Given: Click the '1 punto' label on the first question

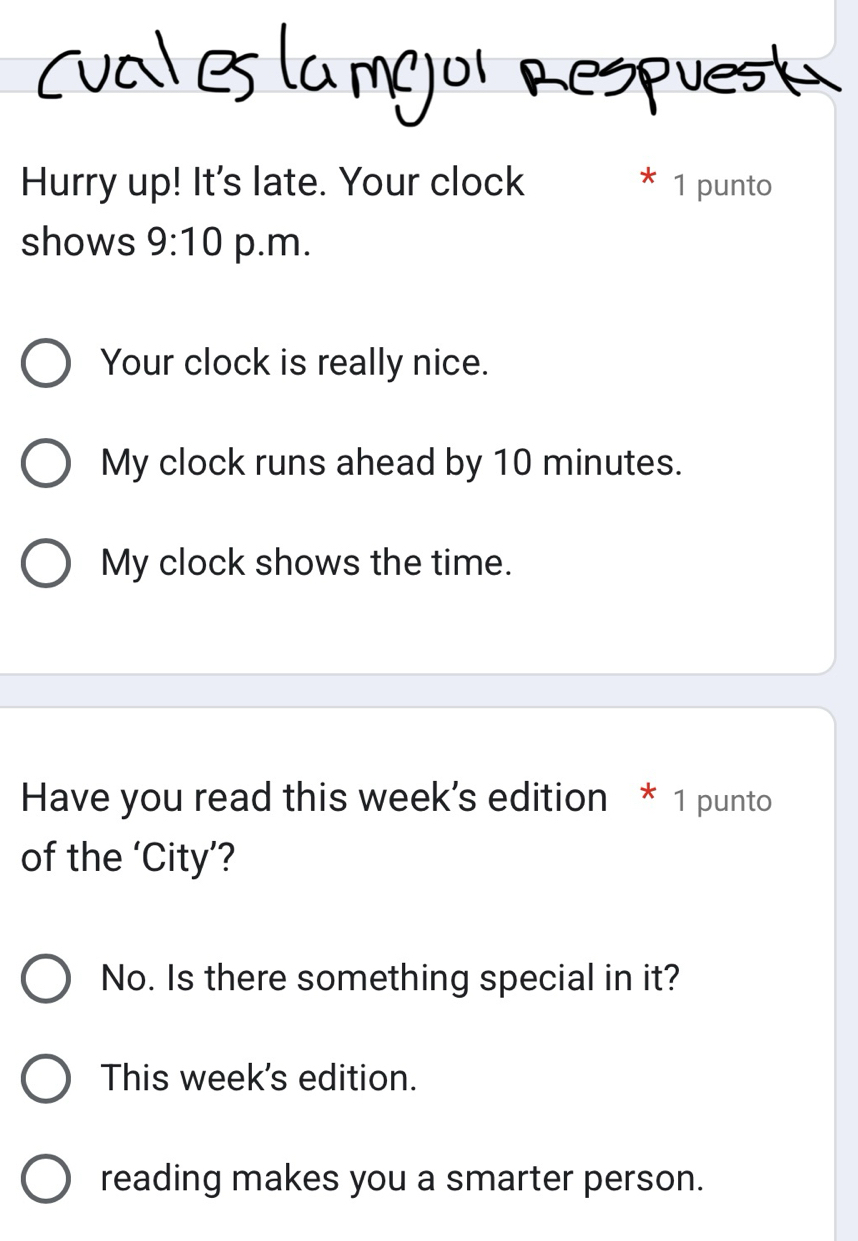Looking at the screenshot, I should coord(725,185).
